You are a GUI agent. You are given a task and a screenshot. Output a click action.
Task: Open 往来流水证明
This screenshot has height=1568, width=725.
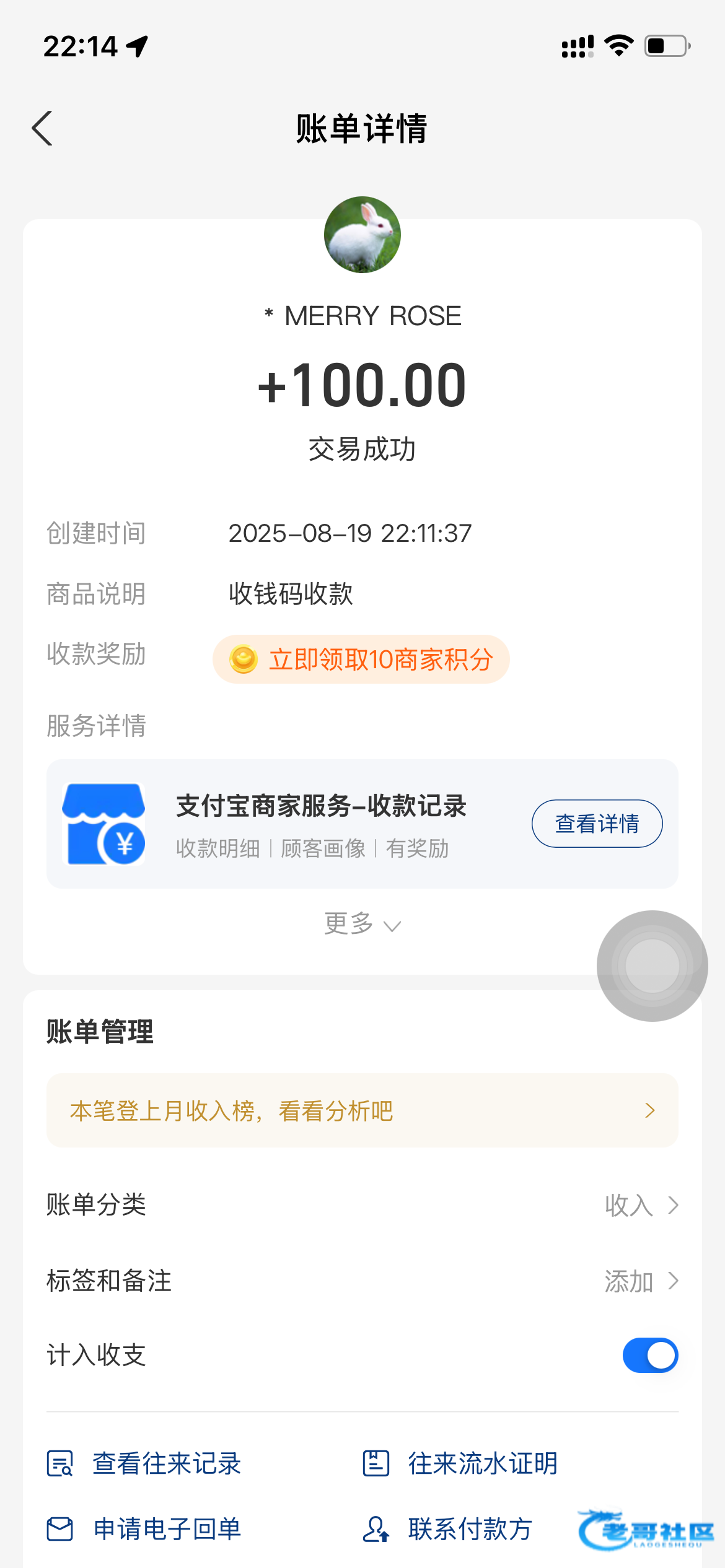[460, 1464]
